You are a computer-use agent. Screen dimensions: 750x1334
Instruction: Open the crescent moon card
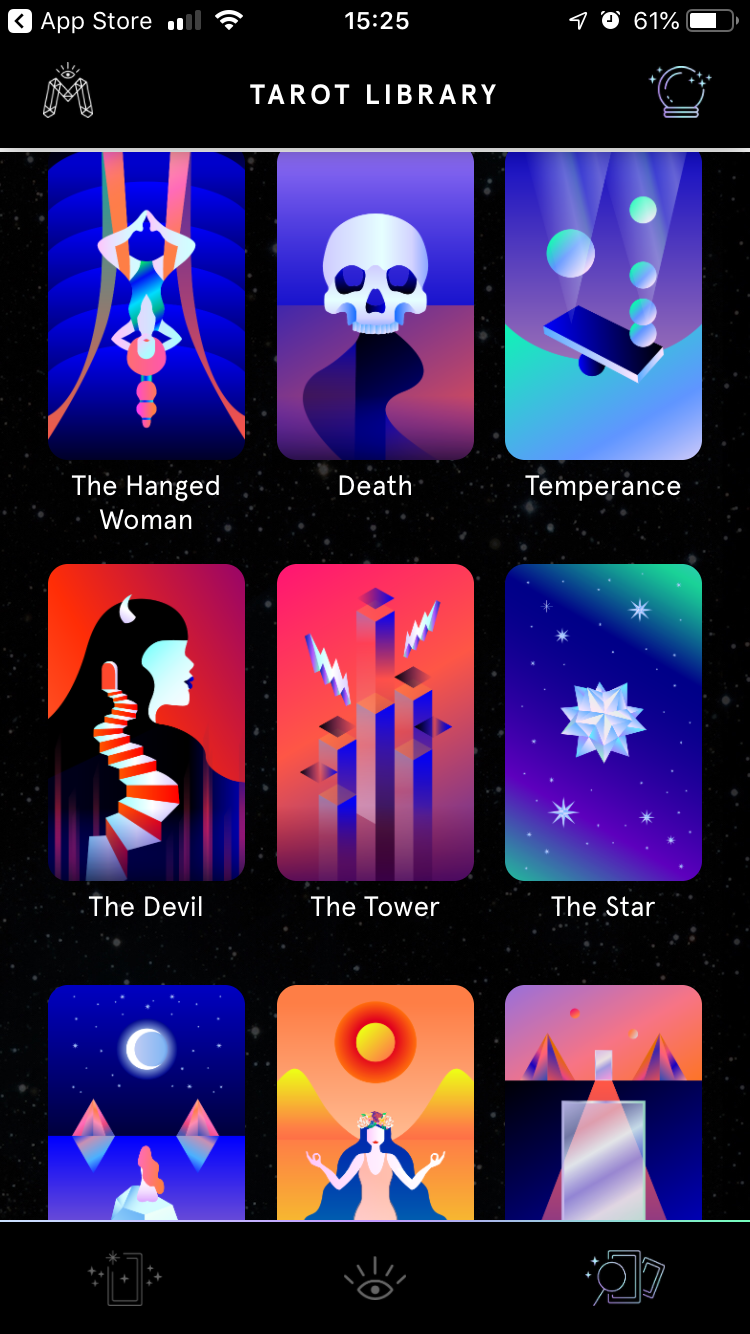pos(146,1102)
